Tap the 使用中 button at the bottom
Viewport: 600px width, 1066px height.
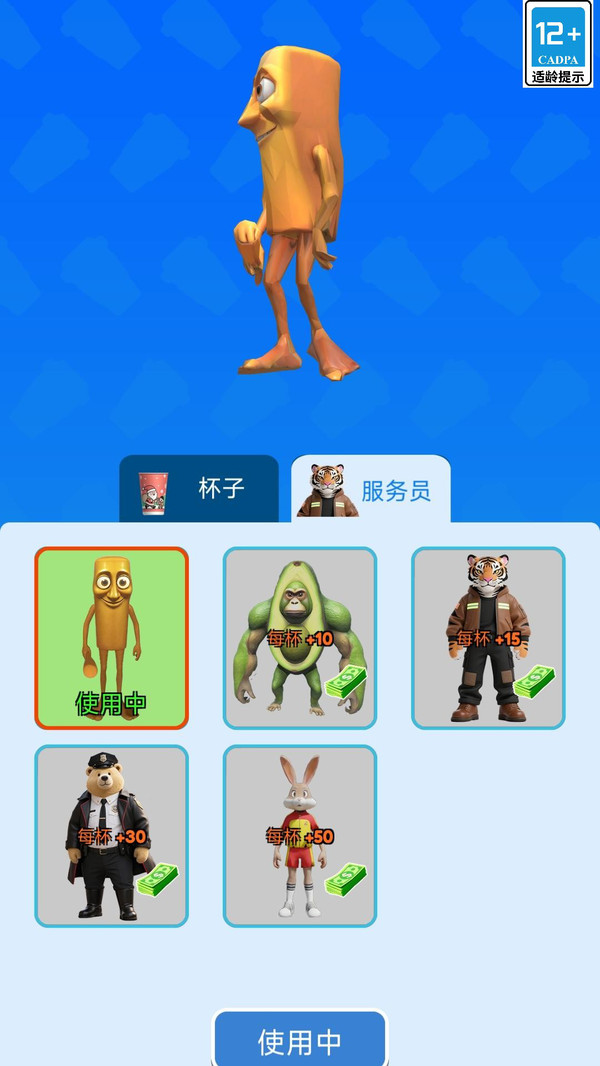pos(300,1039)
